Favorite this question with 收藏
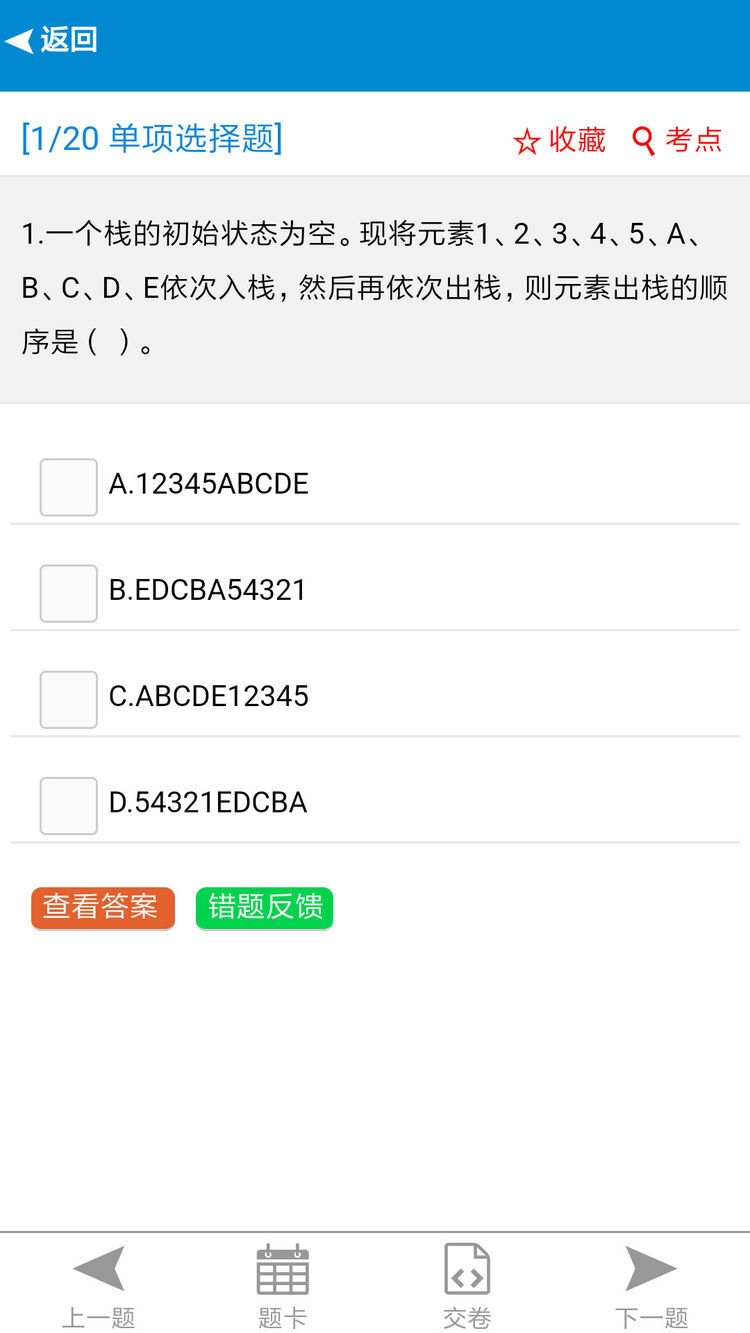This screenshot has width=750, height=1333. pyautogui.click(x=560, y=140)
